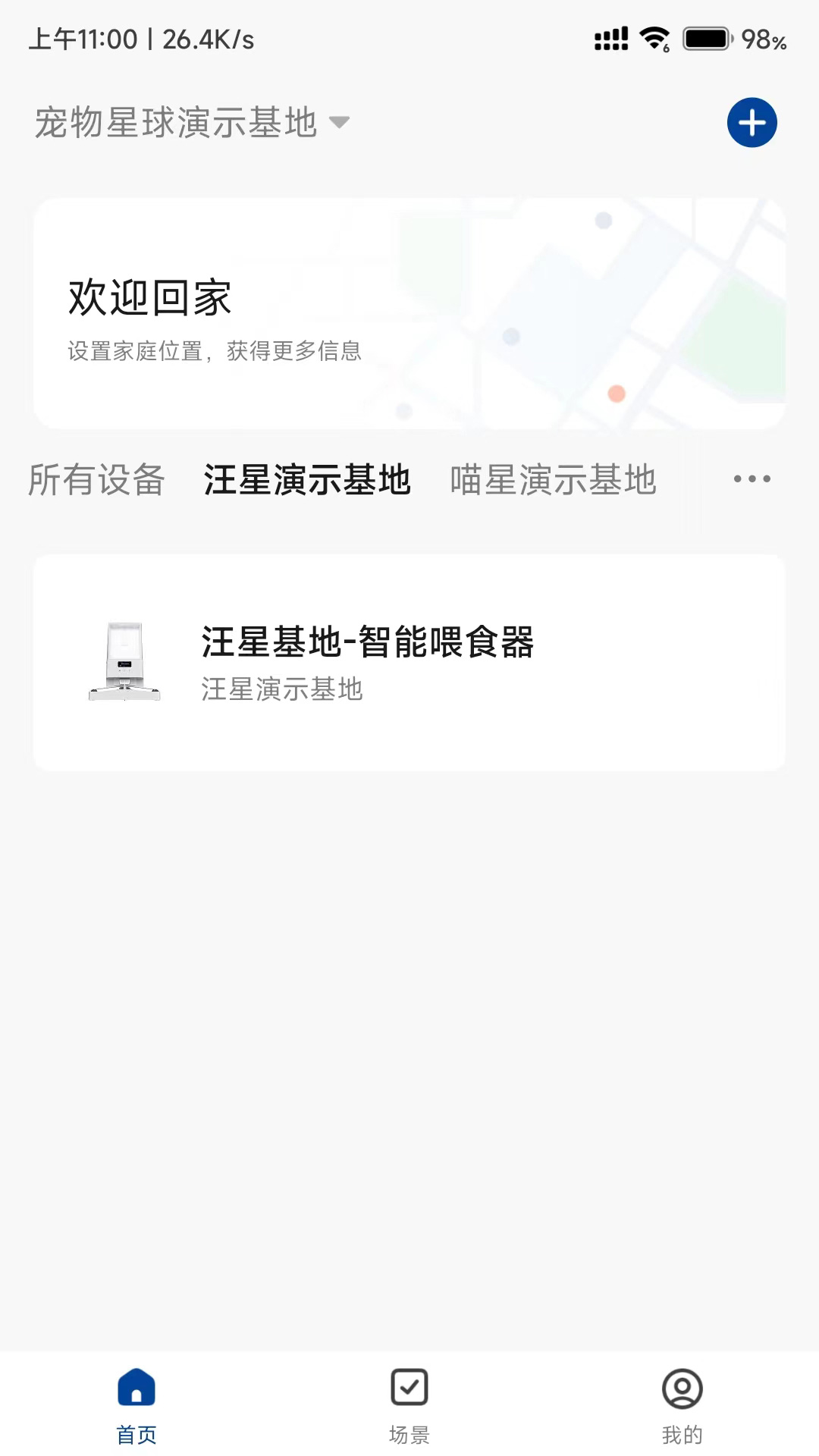This screenshot has width=819, height=1456.
Task: Select the 汪星演示基地 tab
Action: click(308, 480)
